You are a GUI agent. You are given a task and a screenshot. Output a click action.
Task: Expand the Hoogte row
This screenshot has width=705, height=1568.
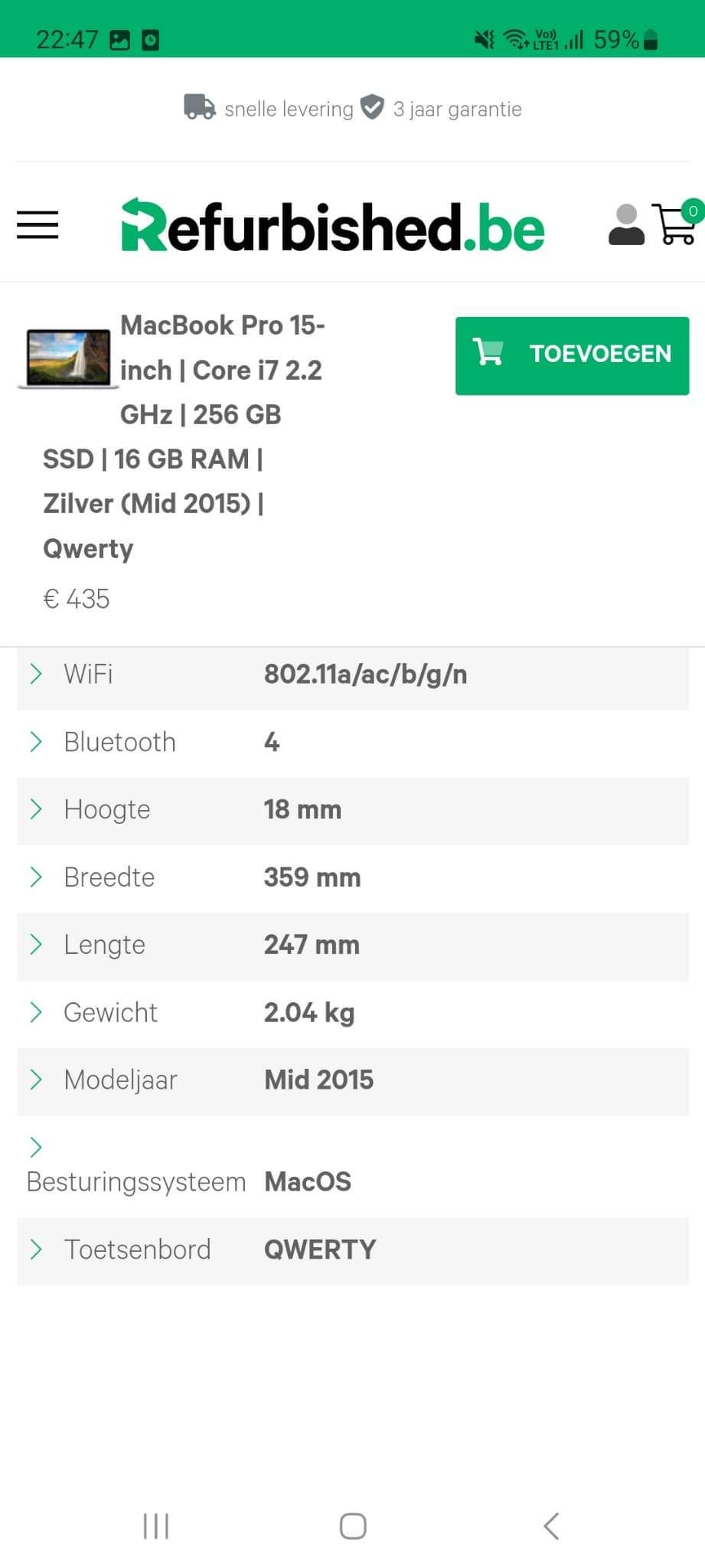(x=36, y=809)
